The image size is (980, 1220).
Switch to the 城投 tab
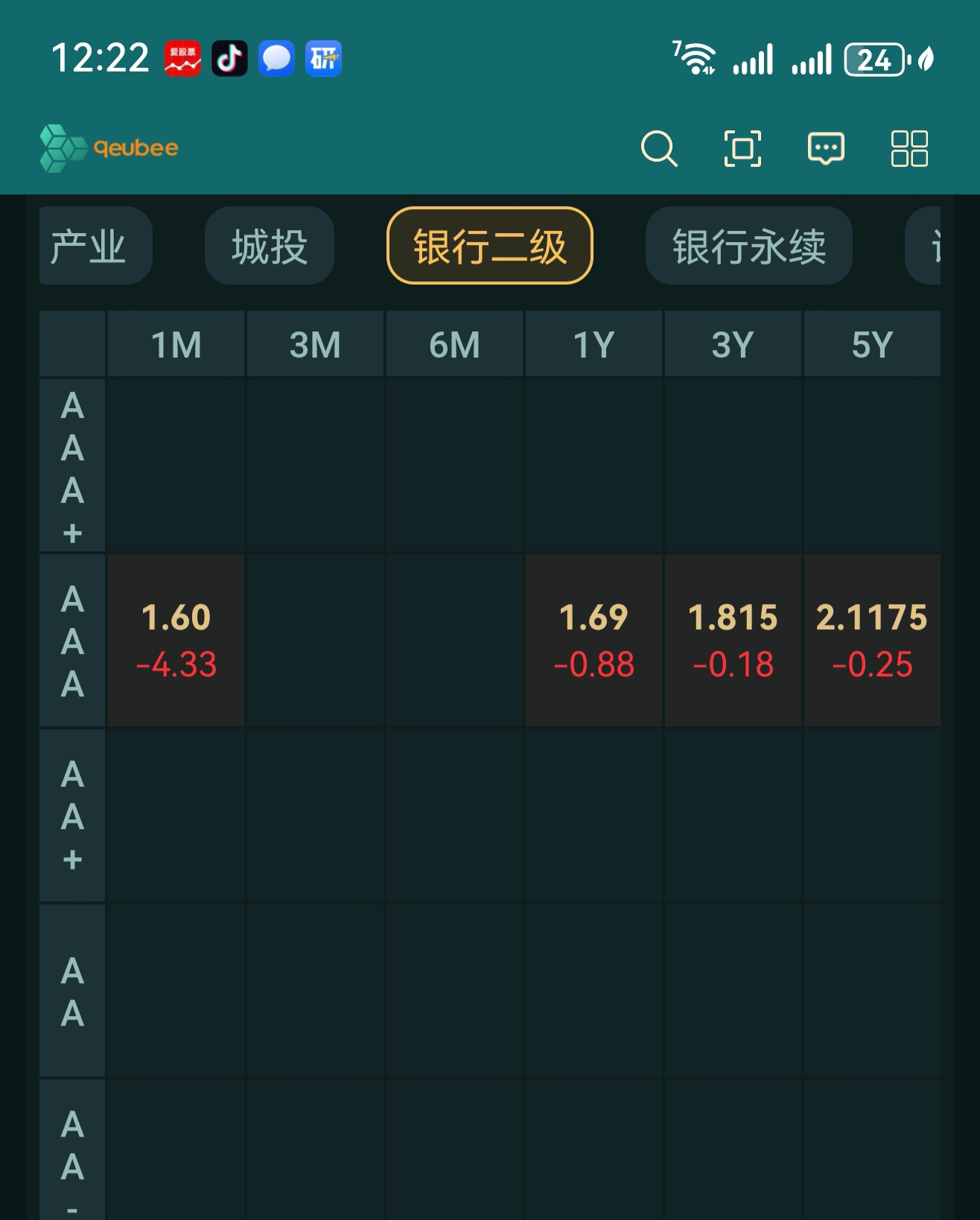click(x=269, y=246)
